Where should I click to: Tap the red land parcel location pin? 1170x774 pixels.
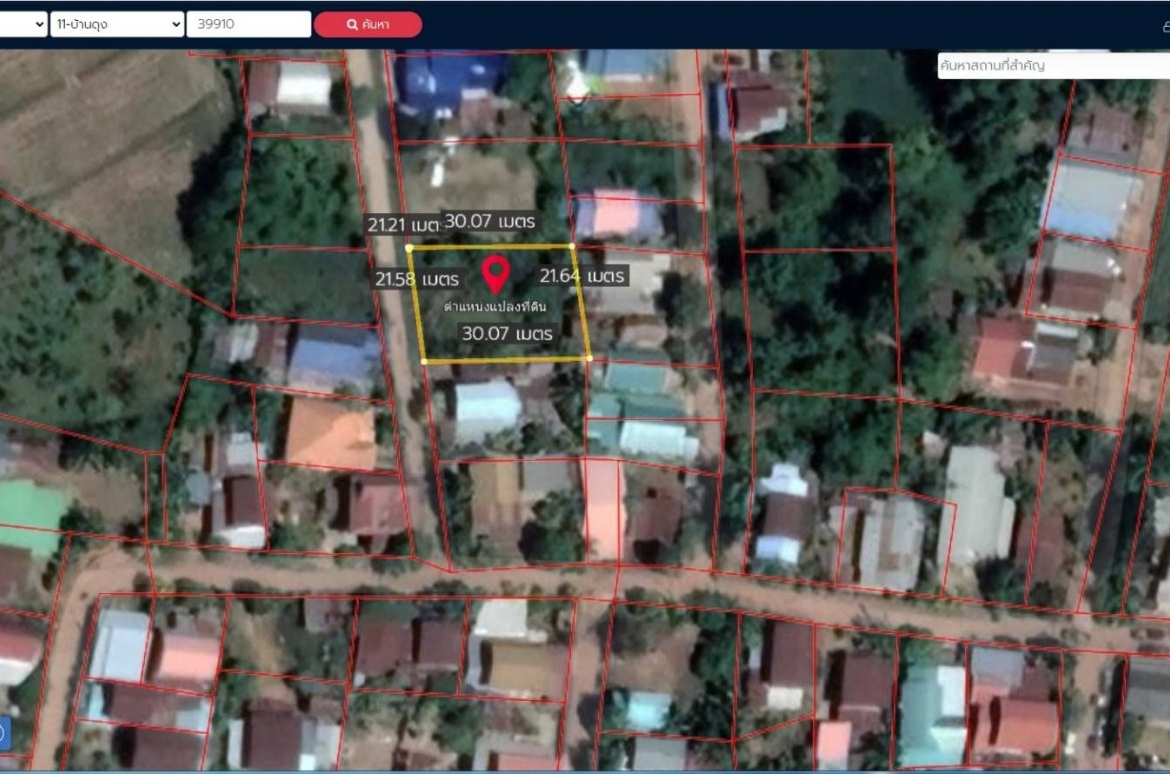coord(495,274)
